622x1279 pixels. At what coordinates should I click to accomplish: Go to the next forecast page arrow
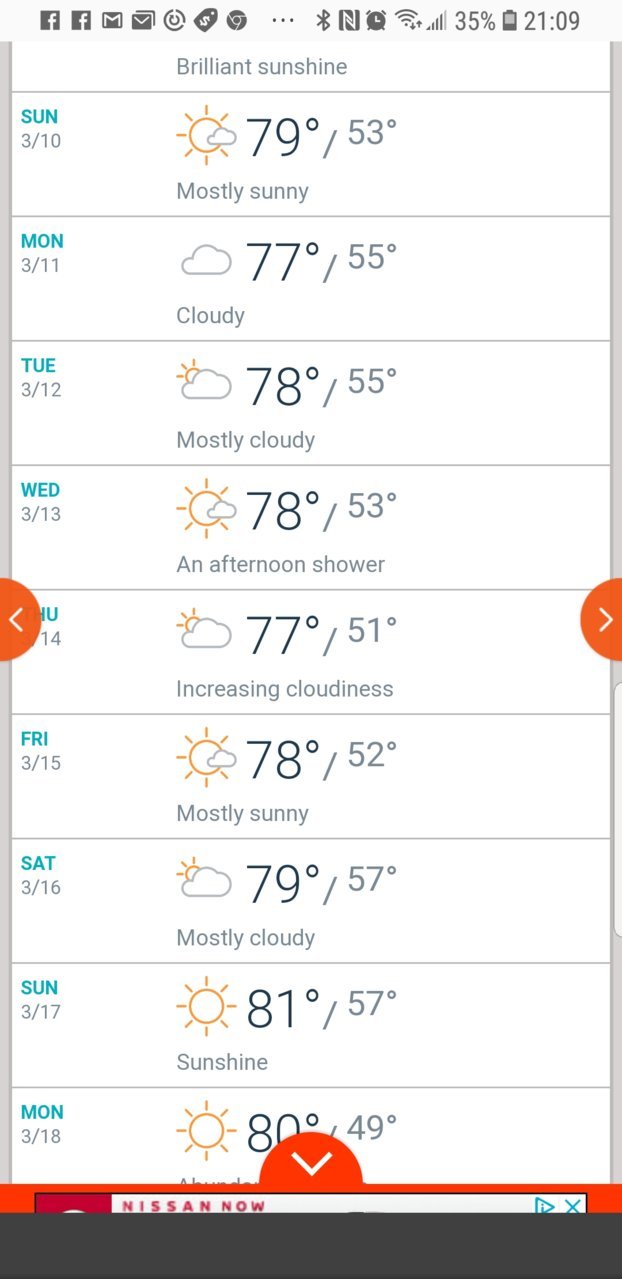pyautogui.click(x=603, y=620)
